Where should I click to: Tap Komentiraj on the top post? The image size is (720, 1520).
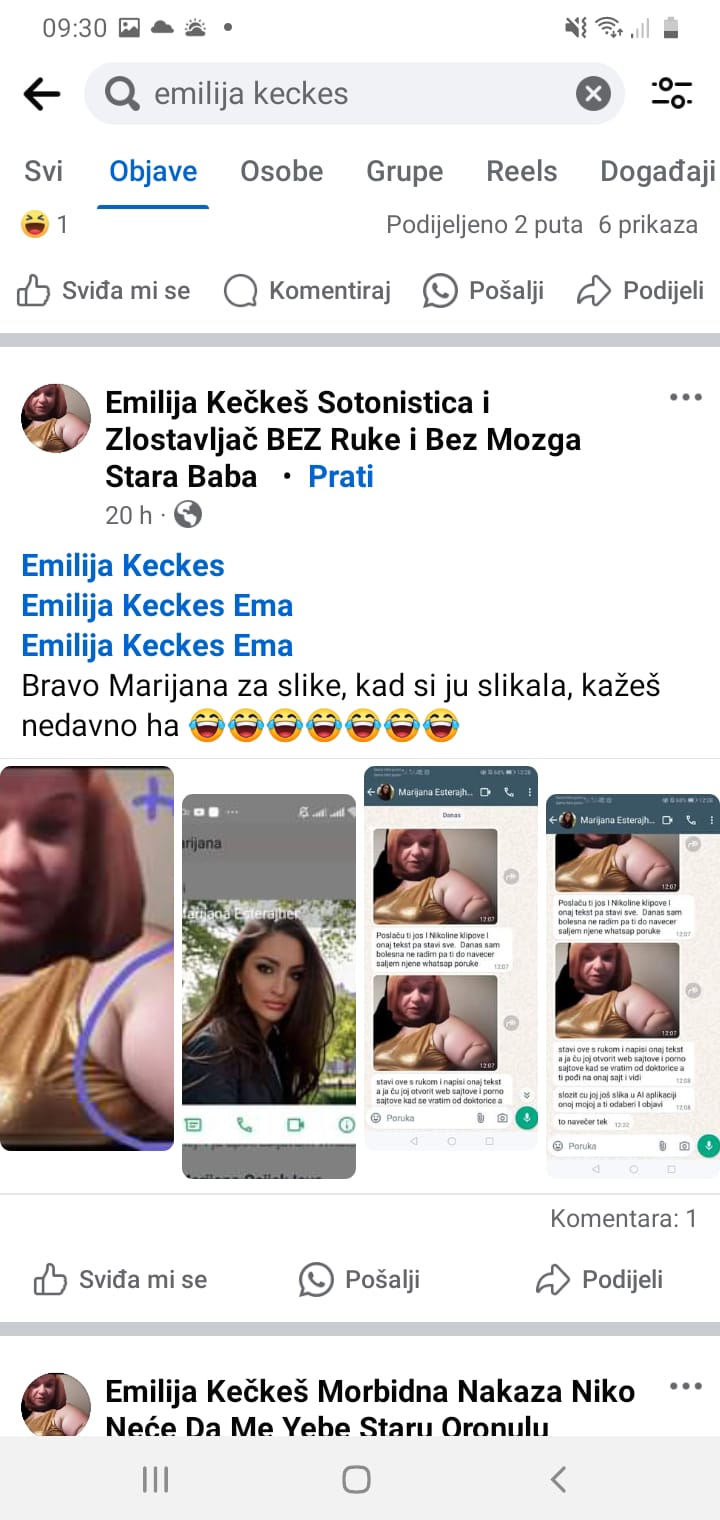point(308,291)
